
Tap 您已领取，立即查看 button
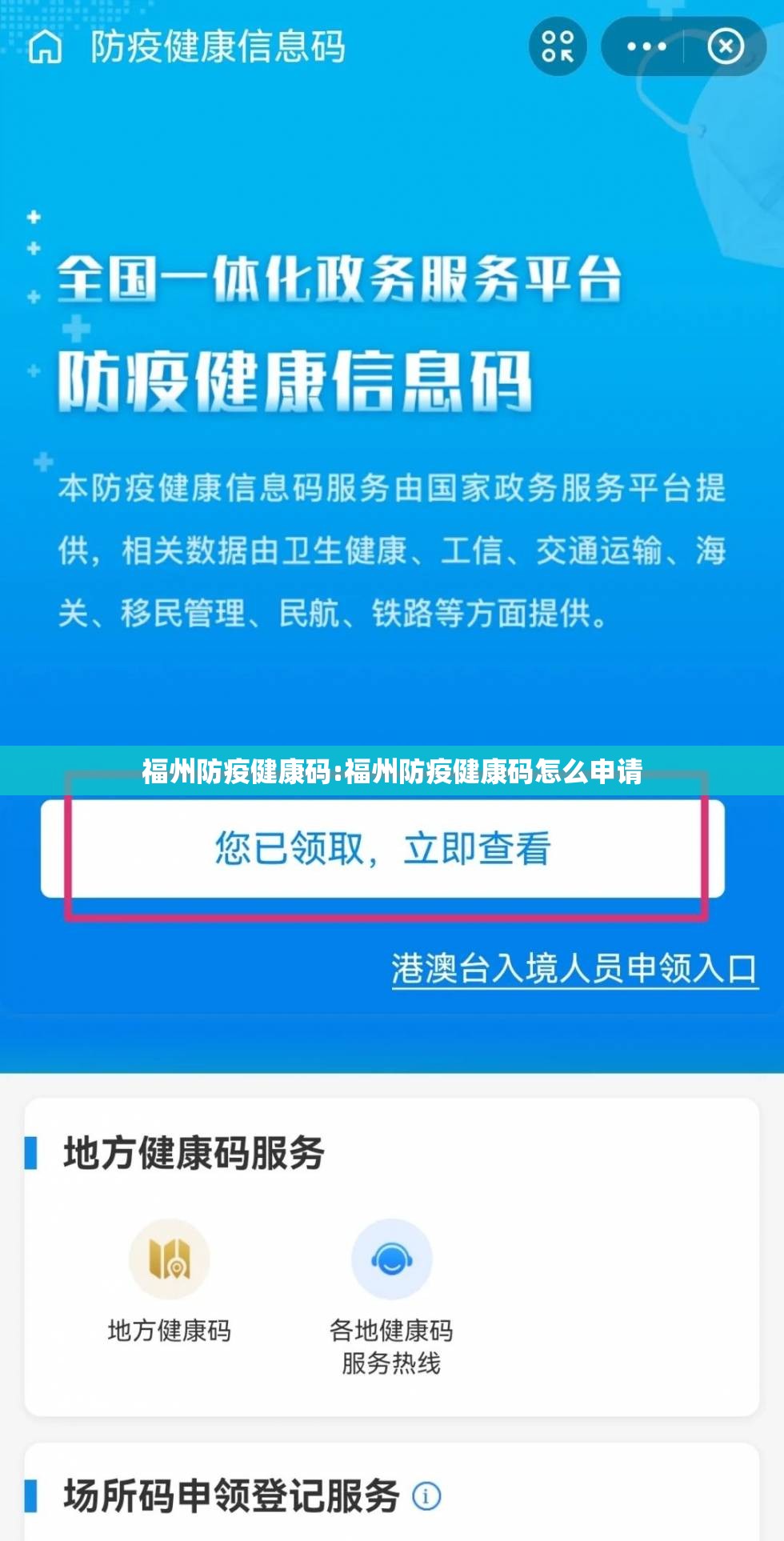382,849
